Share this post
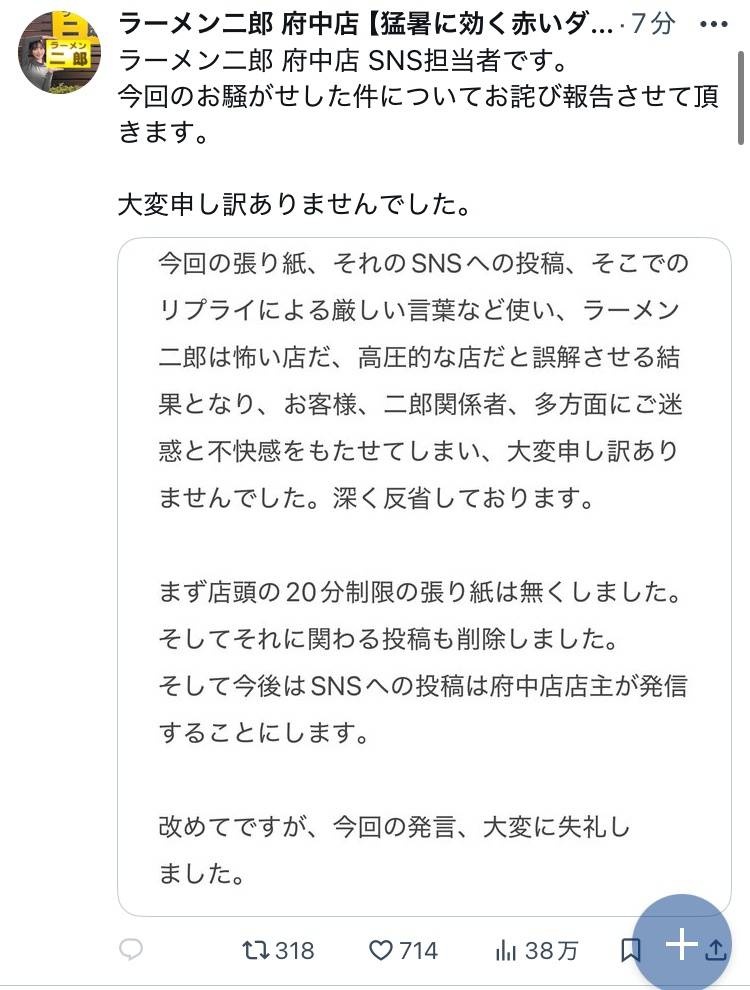The width and height of the screenshot is (750, 990). [717, 950]
